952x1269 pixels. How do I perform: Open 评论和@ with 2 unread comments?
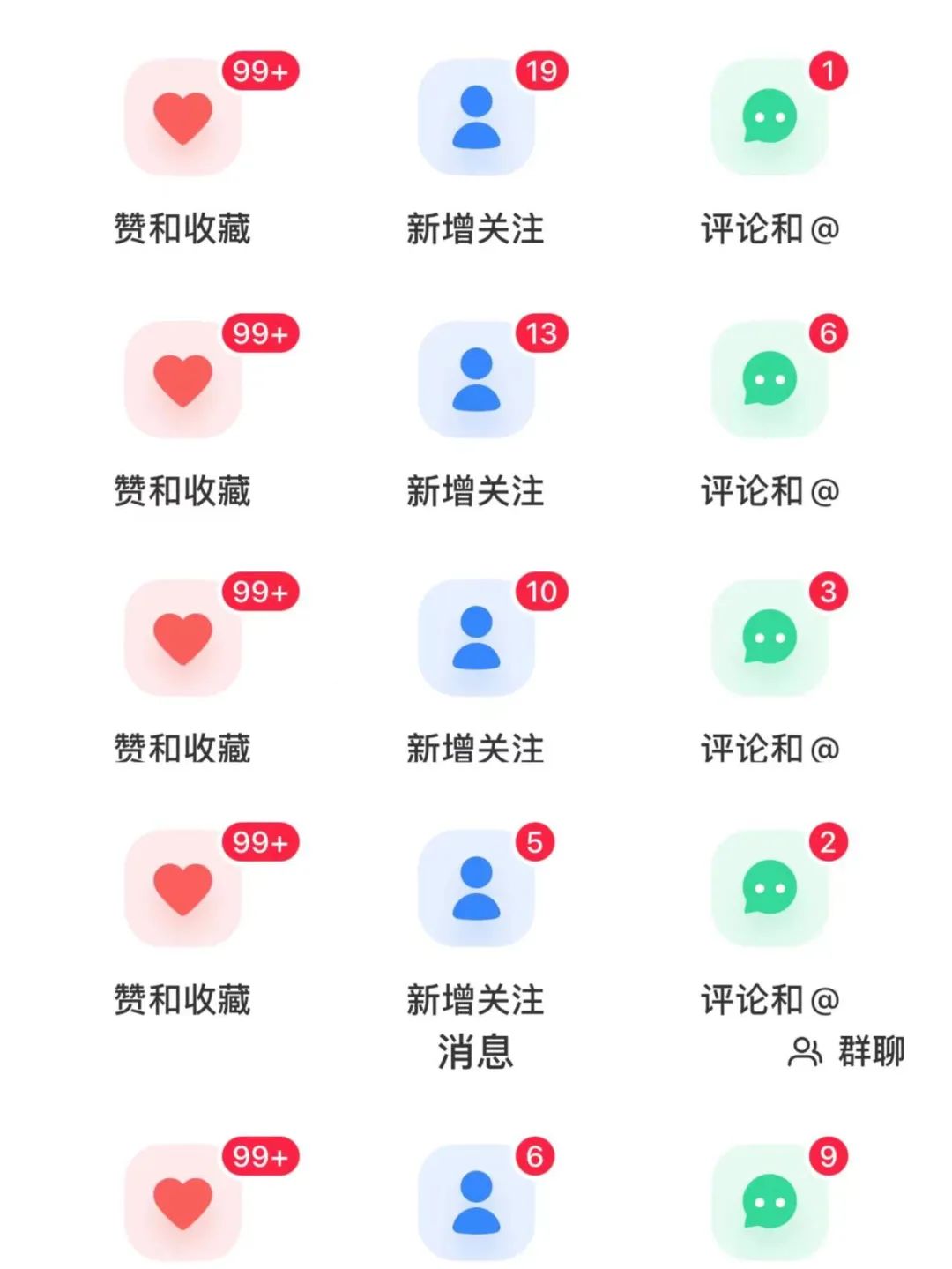(x=767, y=886)
